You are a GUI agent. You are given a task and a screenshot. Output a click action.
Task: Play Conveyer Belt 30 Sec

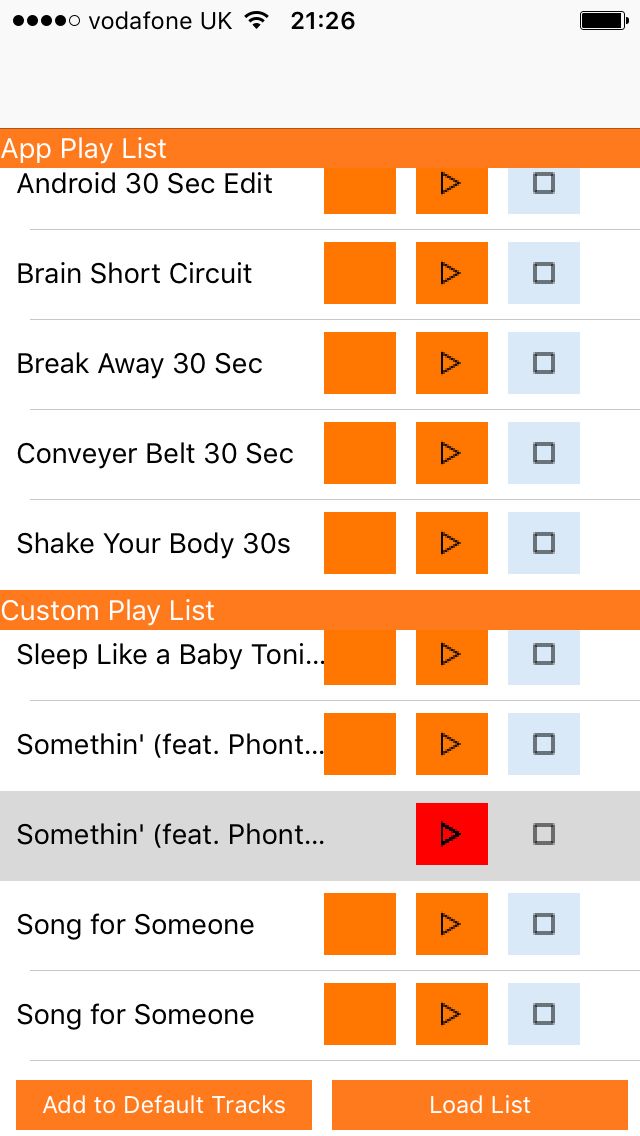[451, 453]
